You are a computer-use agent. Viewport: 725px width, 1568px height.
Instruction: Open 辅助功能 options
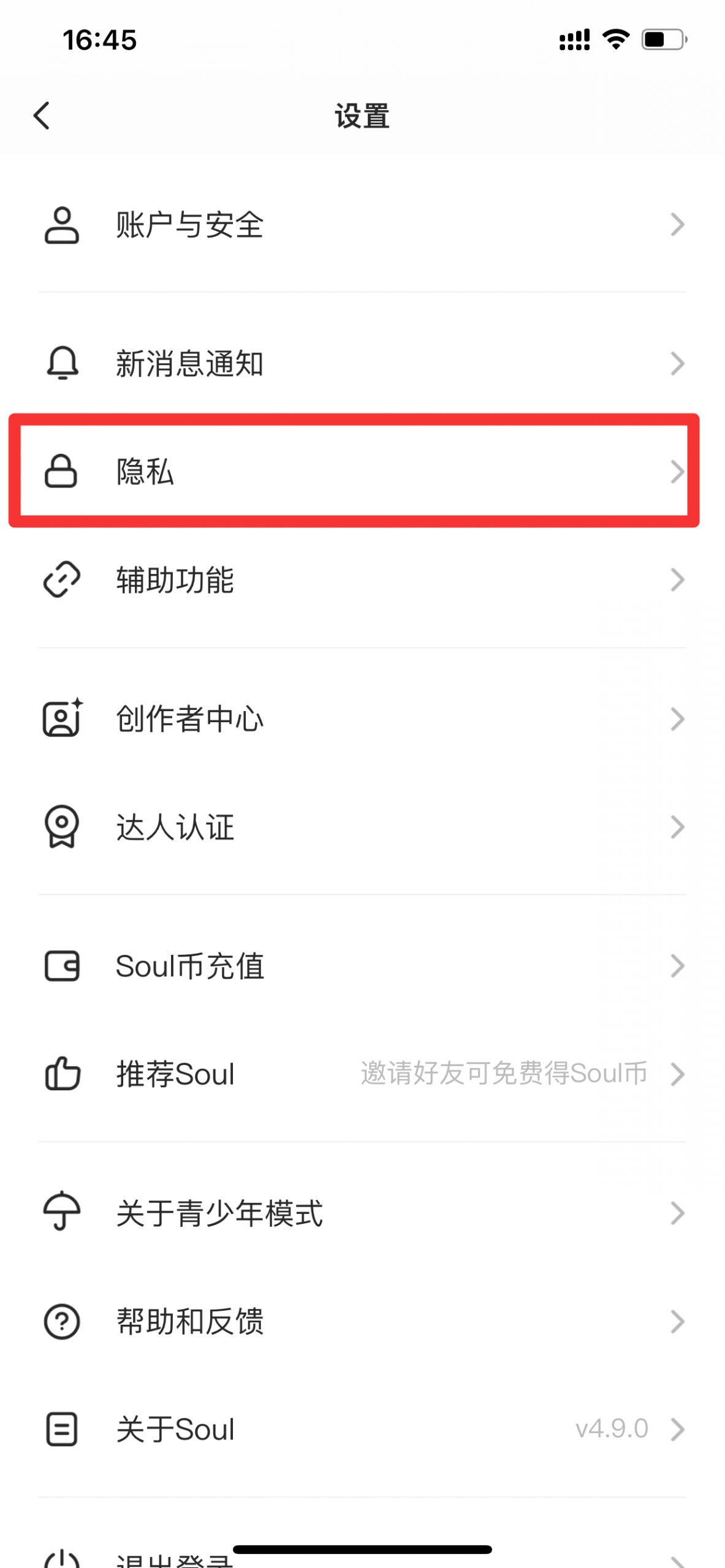coord(362,579)
